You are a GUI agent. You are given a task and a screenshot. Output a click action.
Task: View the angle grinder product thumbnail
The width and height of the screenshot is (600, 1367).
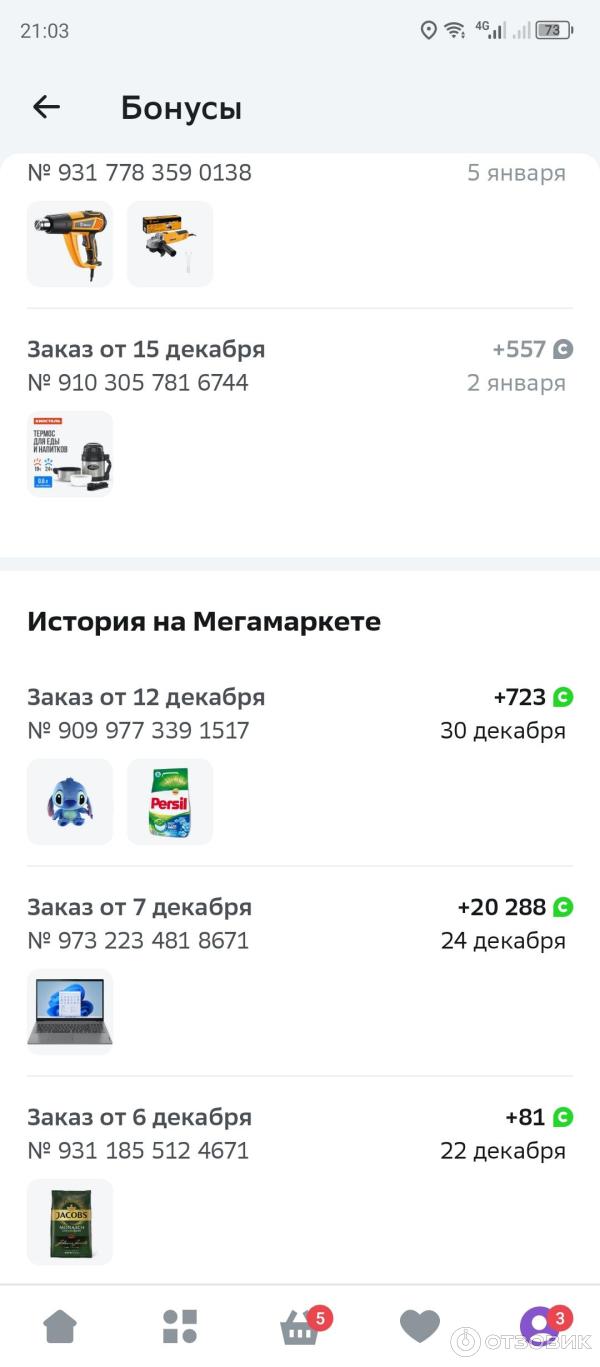pos(170,244)
